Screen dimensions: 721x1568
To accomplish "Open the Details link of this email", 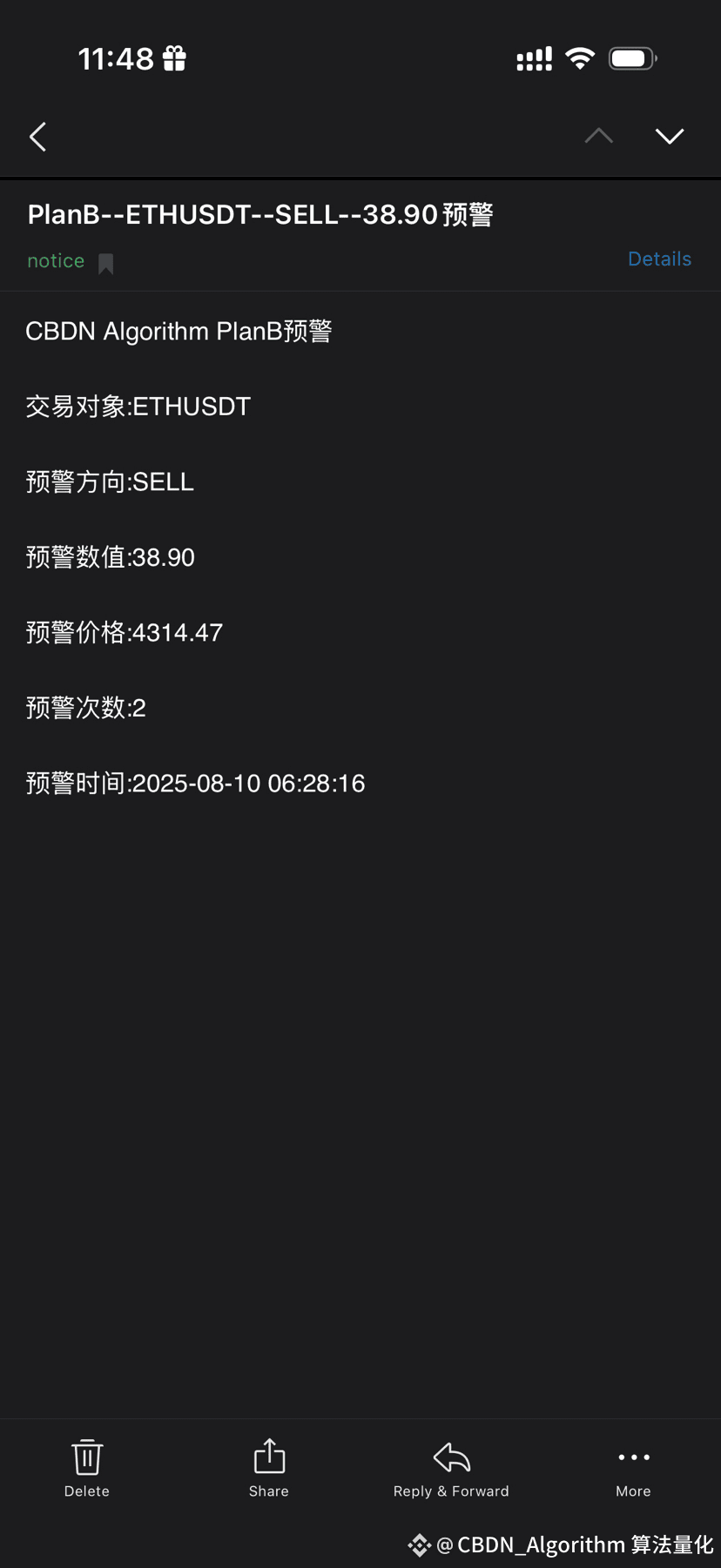I will pos(659,259).
